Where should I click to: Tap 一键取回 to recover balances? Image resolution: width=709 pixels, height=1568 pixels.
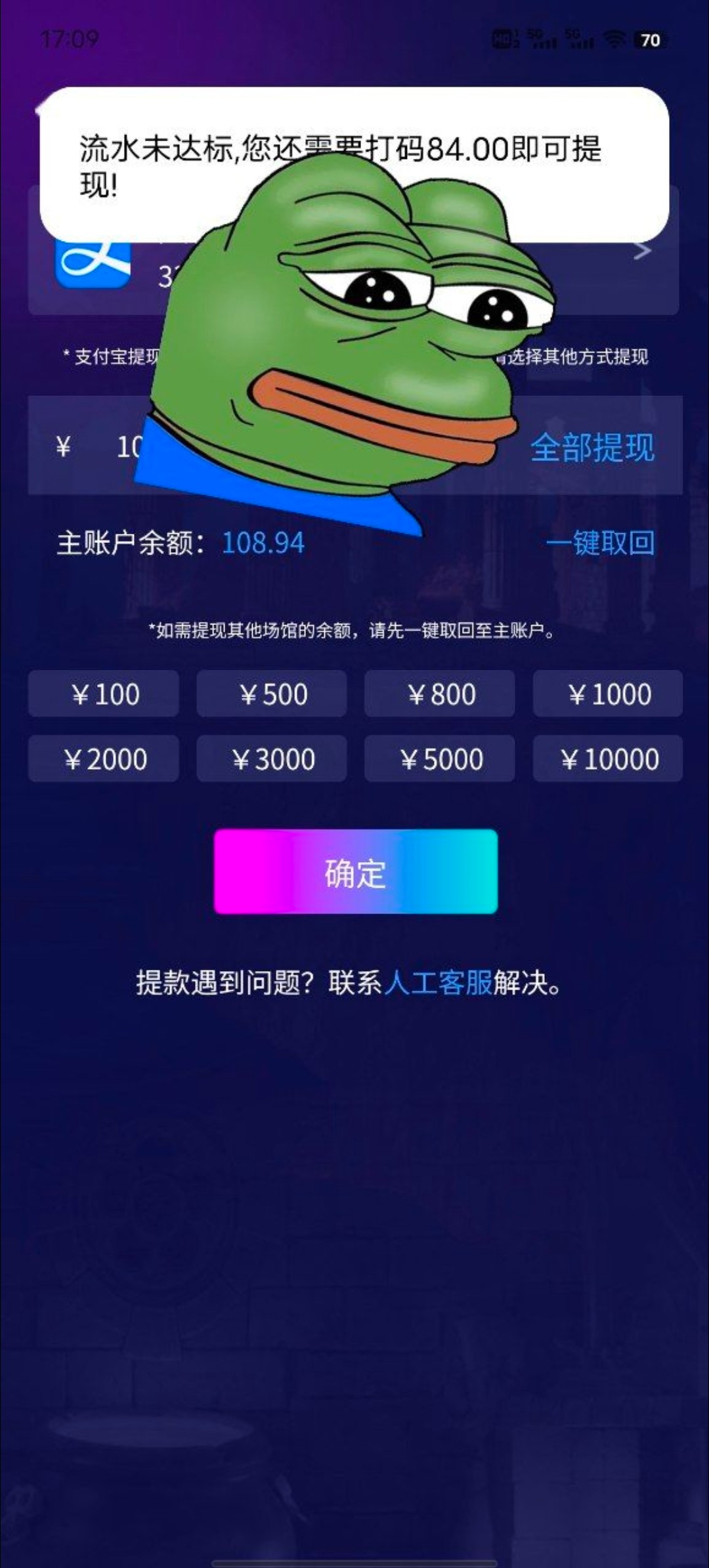600,543
